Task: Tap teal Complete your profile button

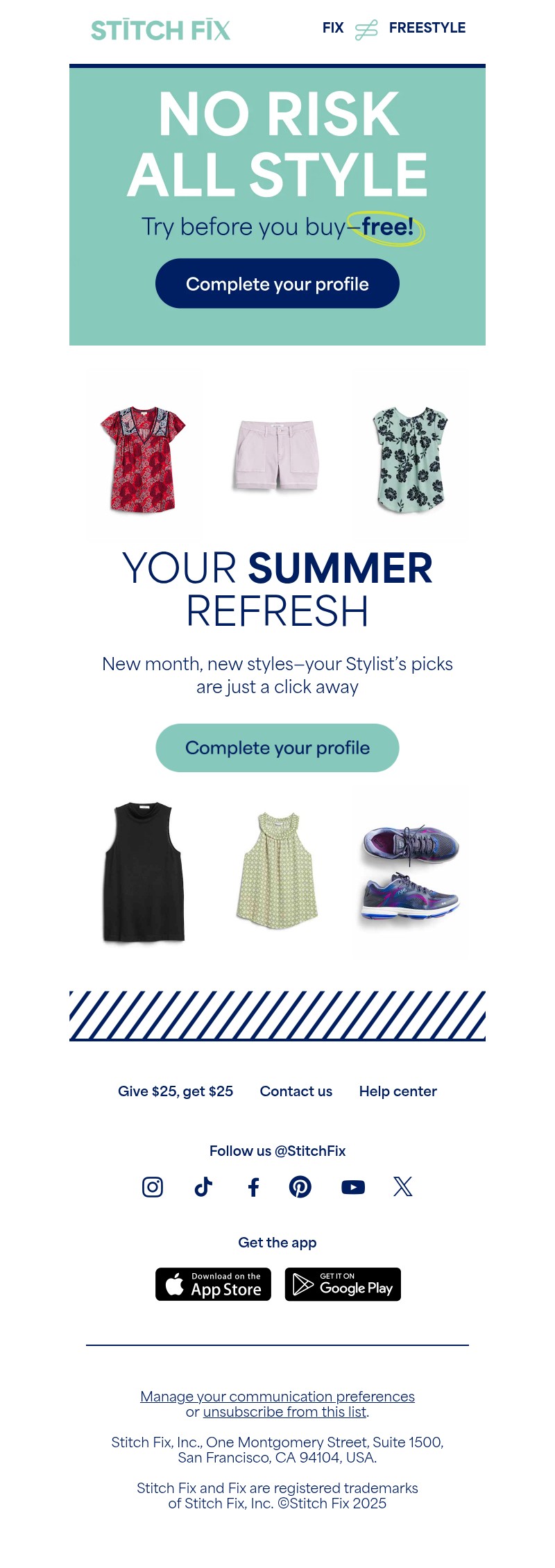Action: (277, 748)
